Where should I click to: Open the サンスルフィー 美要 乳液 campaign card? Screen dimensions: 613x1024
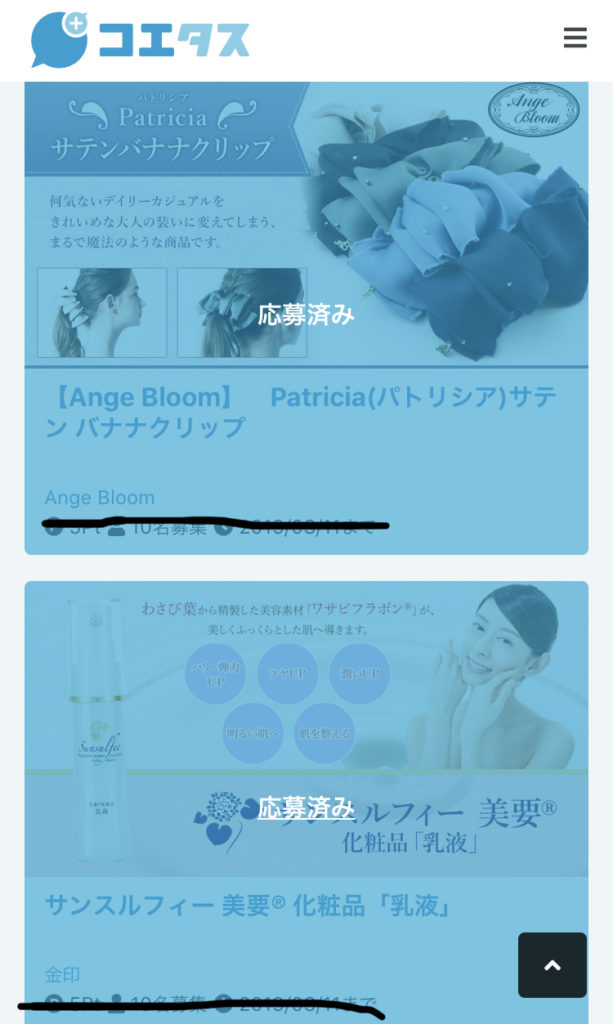(248, 906)
